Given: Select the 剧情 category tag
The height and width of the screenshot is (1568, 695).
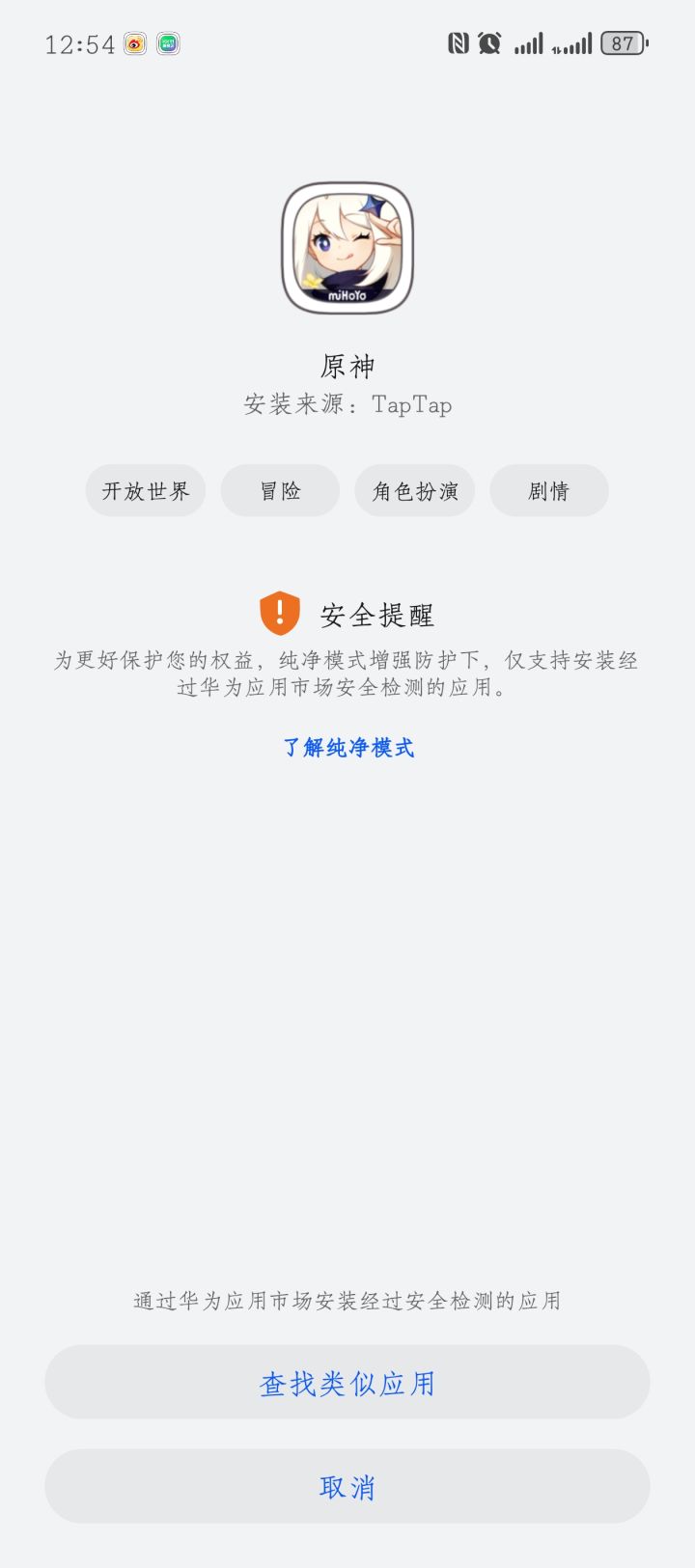Looking at the screenshot, I should (x=548, y=490).
